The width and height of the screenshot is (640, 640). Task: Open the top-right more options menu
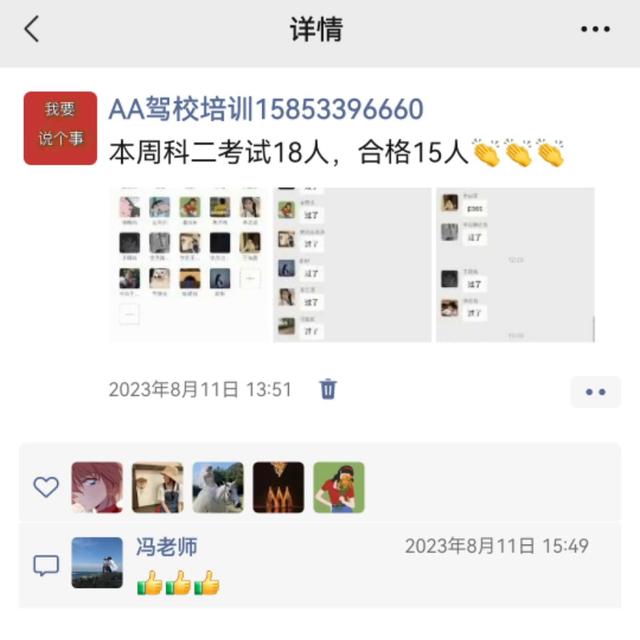pos(595,30)
